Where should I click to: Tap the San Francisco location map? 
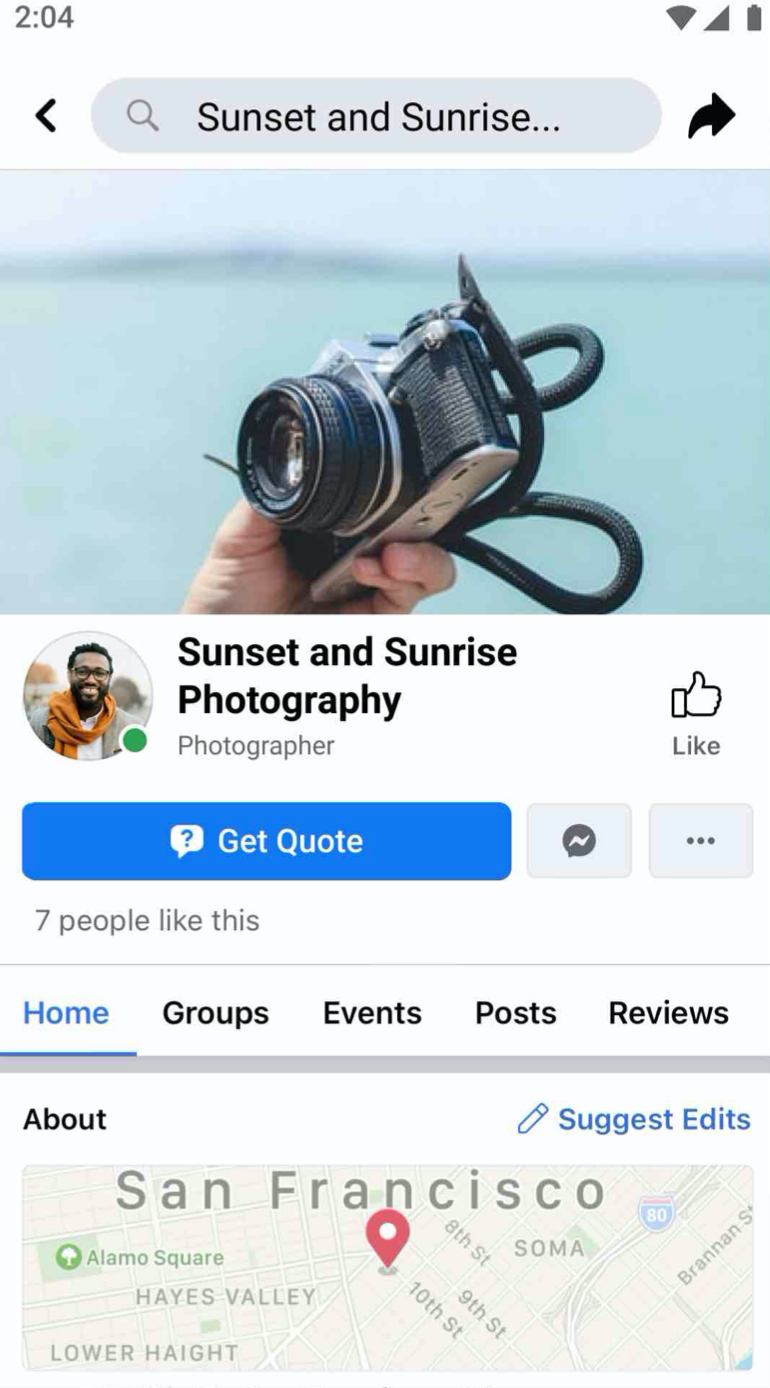[385, 1268]
